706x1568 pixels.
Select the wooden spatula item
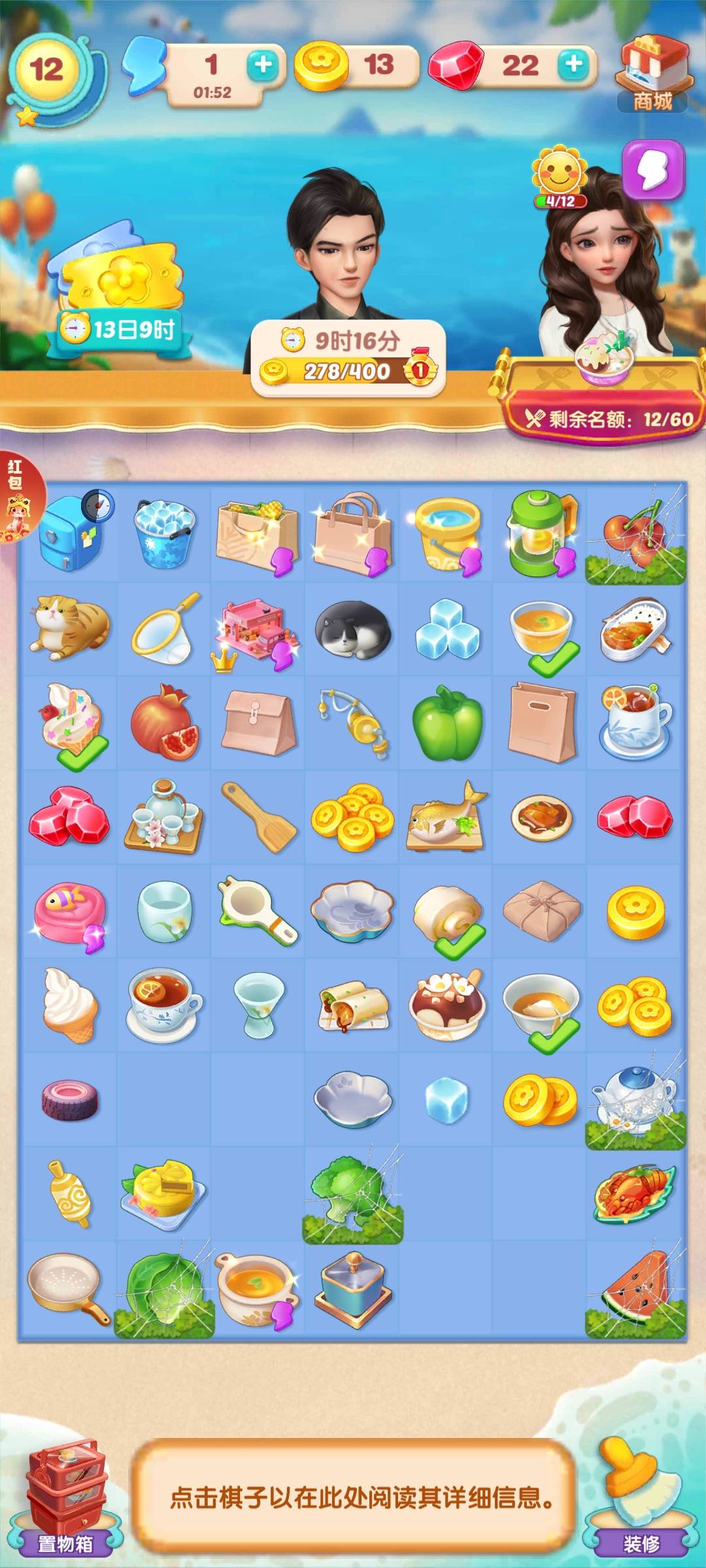tap(258, 817)
